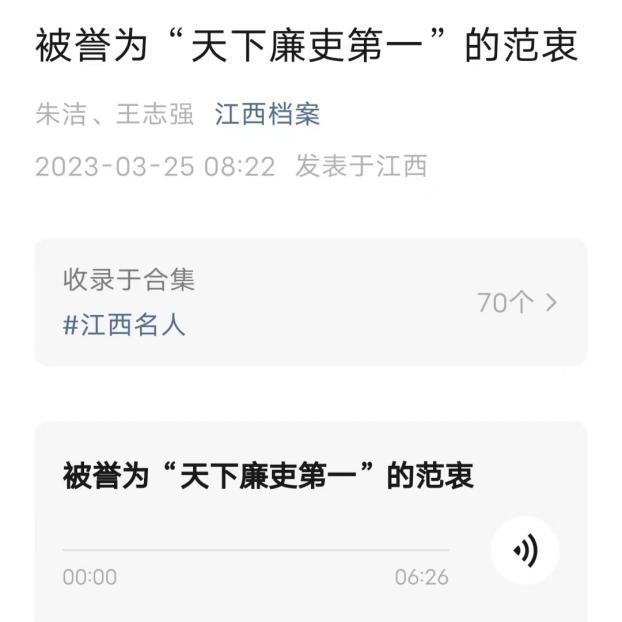Open the #江西名人 collection card
This screenshot has height=622, width=622.
(310, 302)
